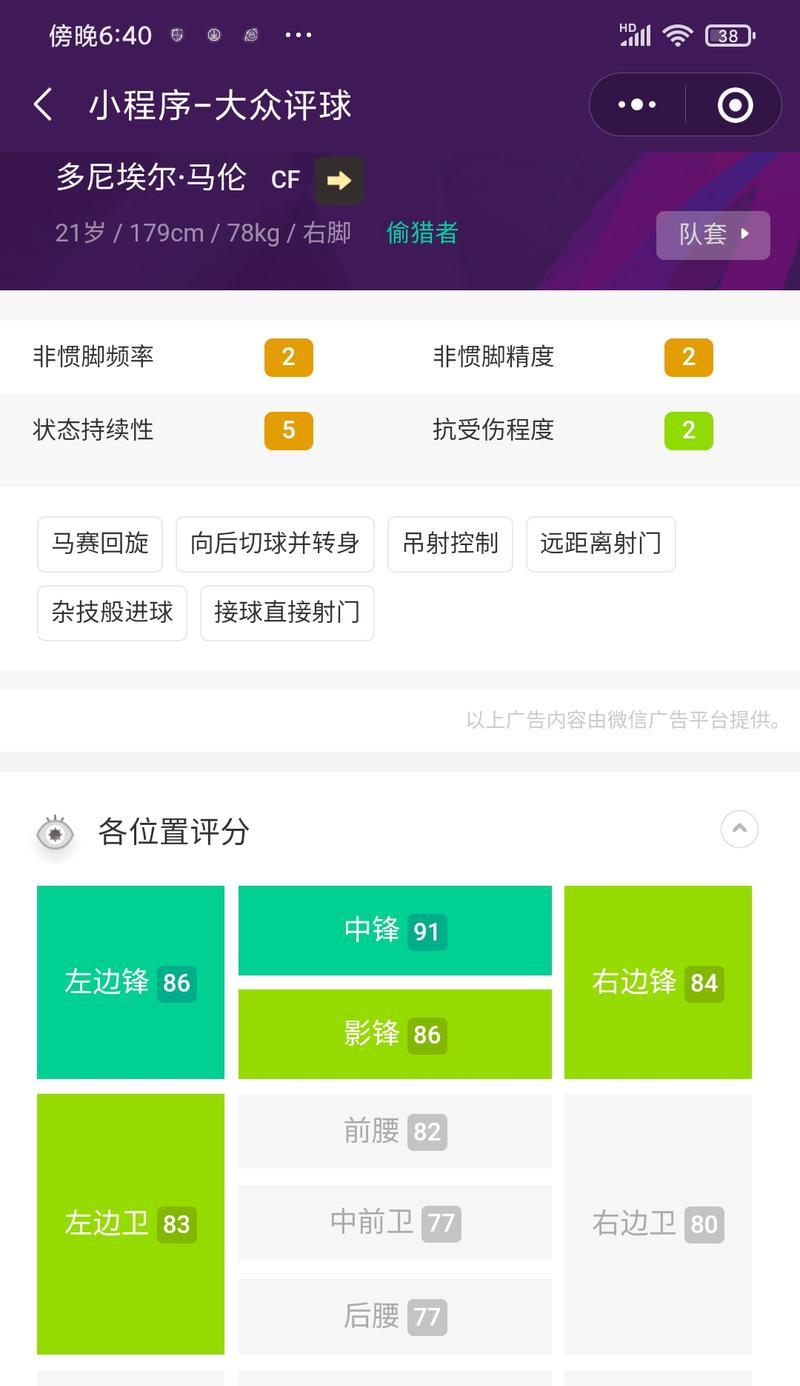The image size is (800, 1386).
Task: Select the 接球直接射门 skill chip
Action: click(287, 612)
